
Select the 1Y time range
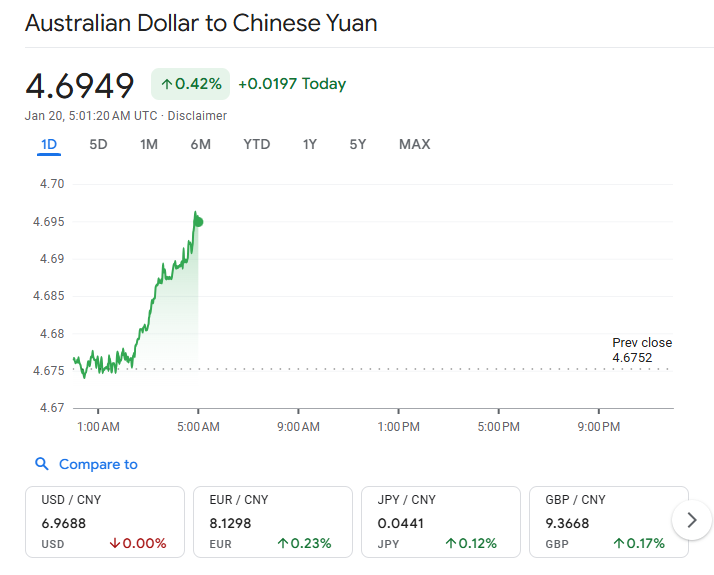pos(309,144)
